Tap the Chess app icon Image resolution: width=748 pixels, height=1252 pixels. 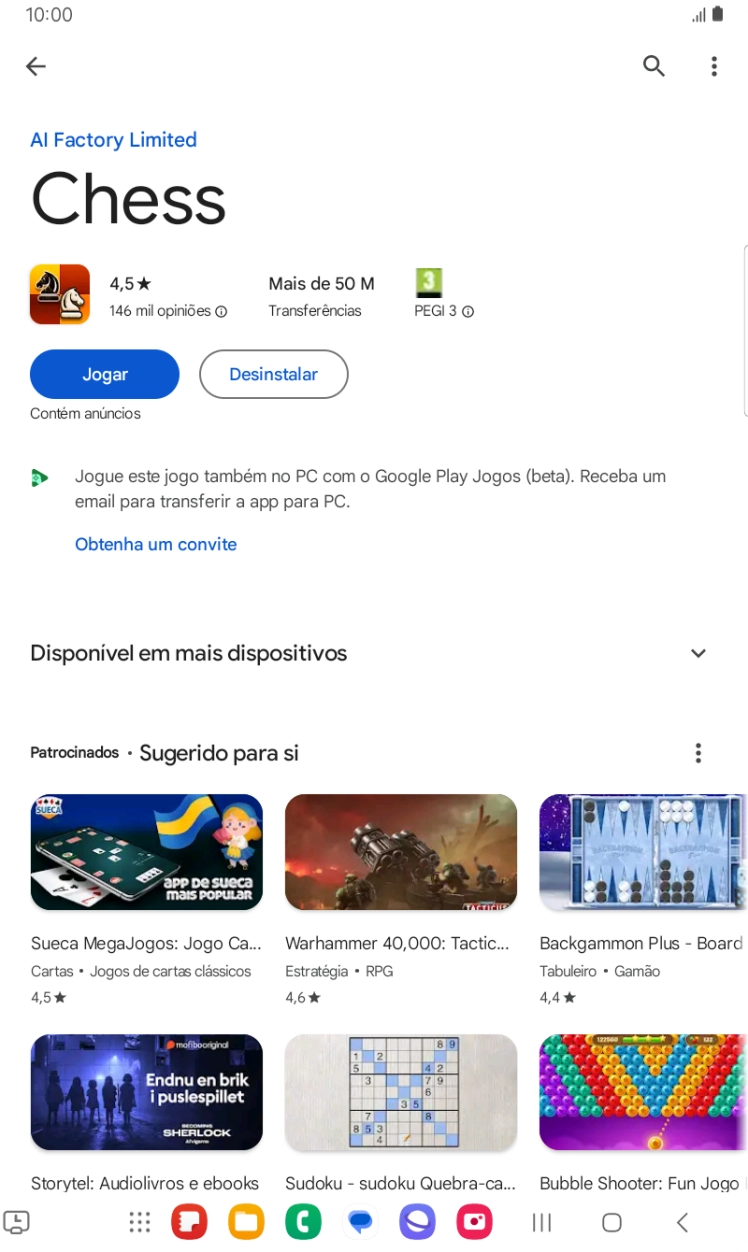[x=59, y=294]
